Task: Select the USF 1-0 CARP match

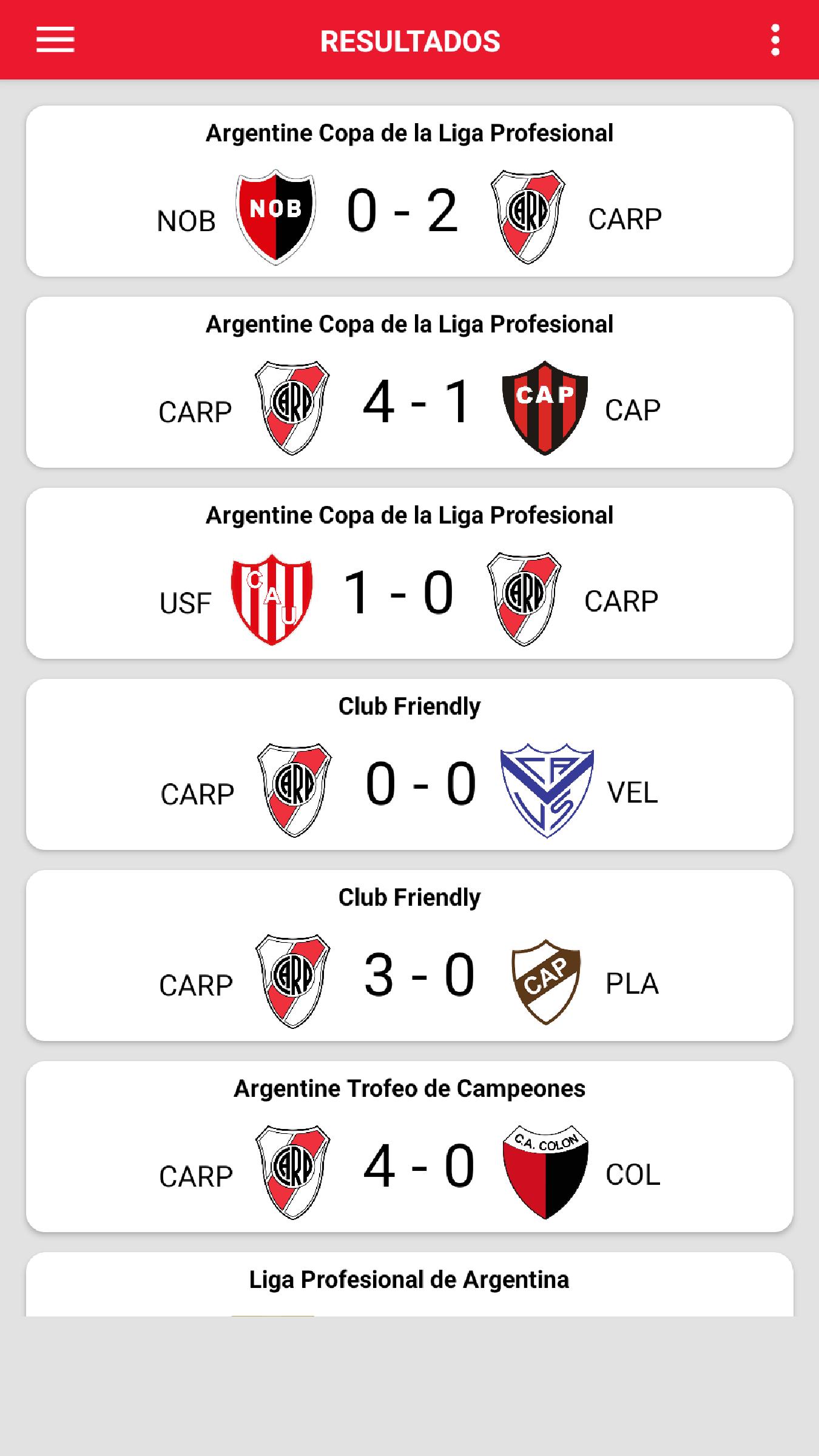Action: pyautogui.click(x=409, y=573)
